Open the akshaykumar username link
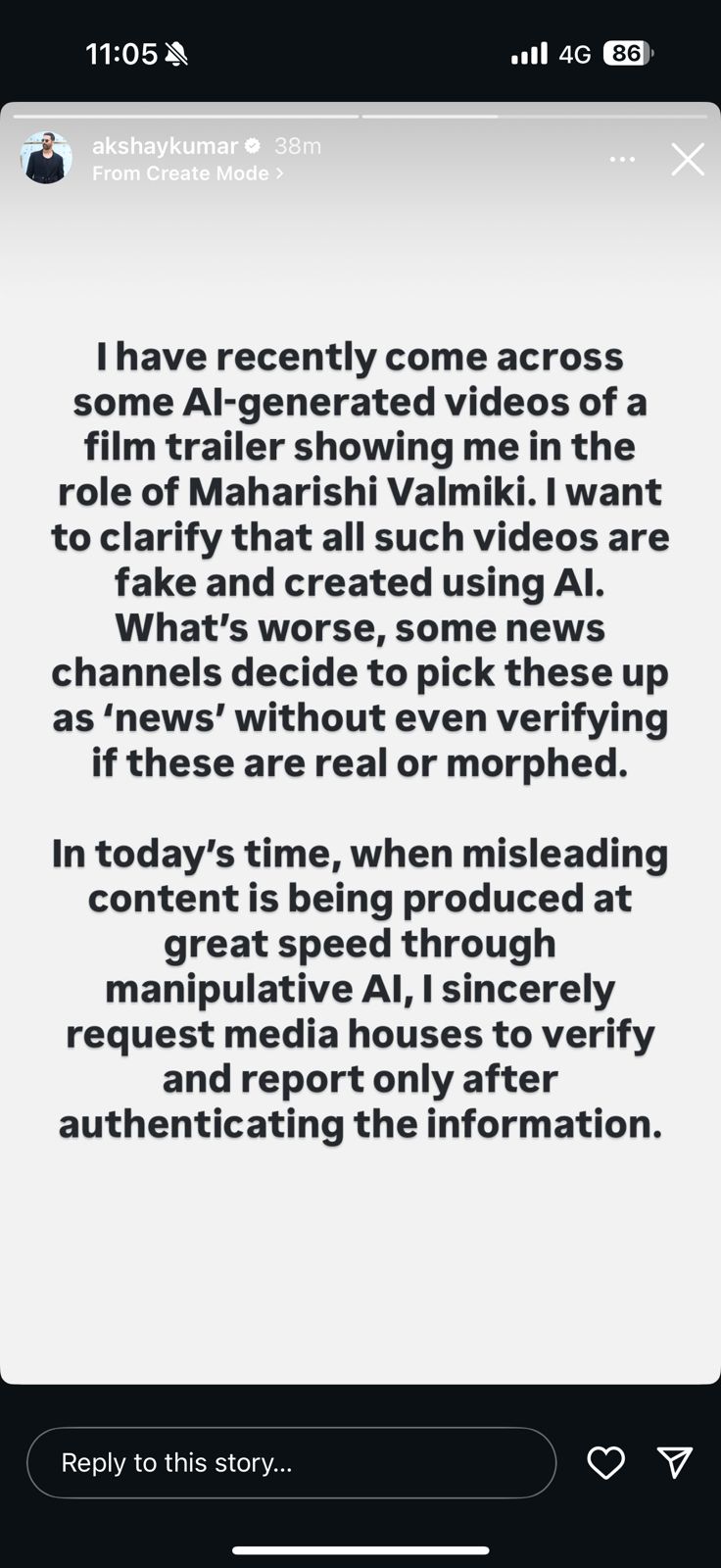The height and width of the screenshot is (1568, 721). pyautogui.click(x=165, y=146)
